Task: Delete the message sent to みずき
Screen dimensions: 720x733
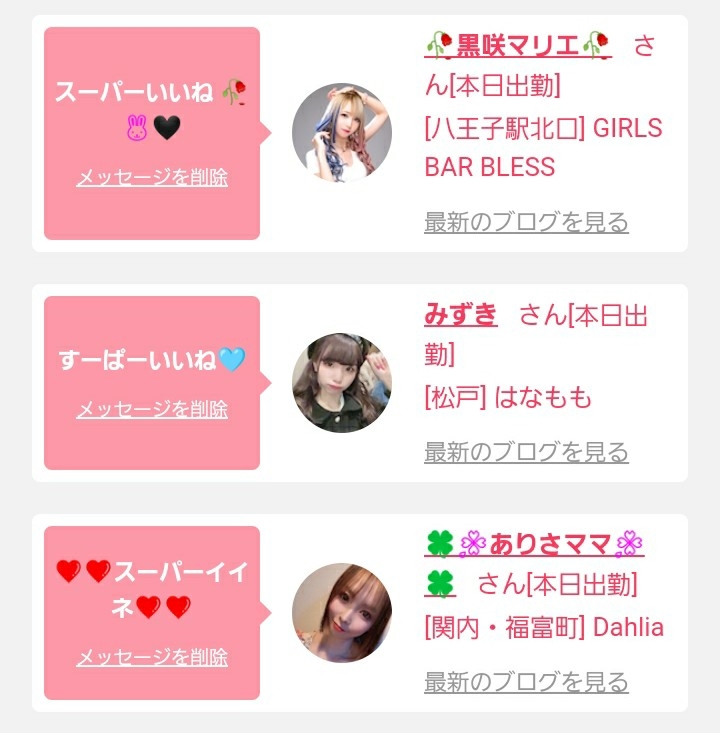Action: (152, 409)
